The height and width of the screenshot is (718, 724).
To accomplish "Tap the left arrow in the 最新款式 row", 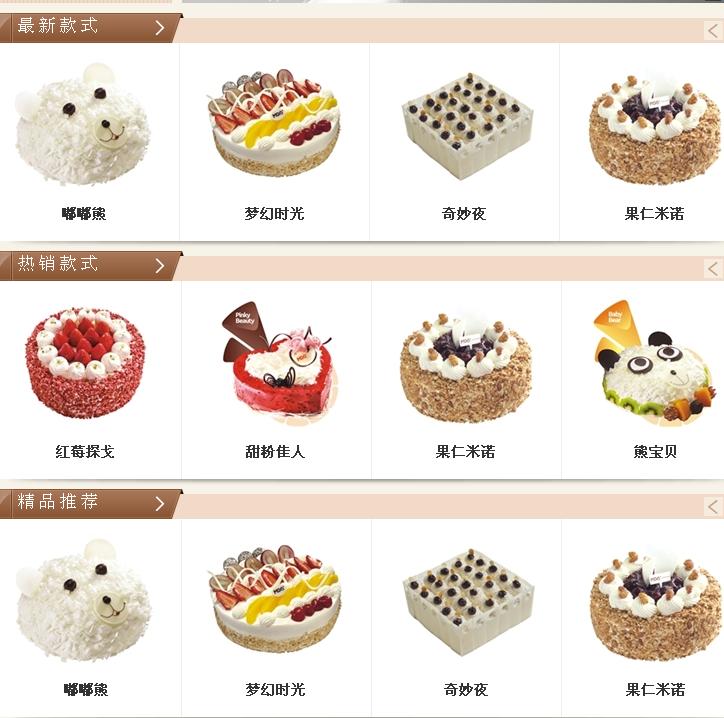I will [713, 31].
